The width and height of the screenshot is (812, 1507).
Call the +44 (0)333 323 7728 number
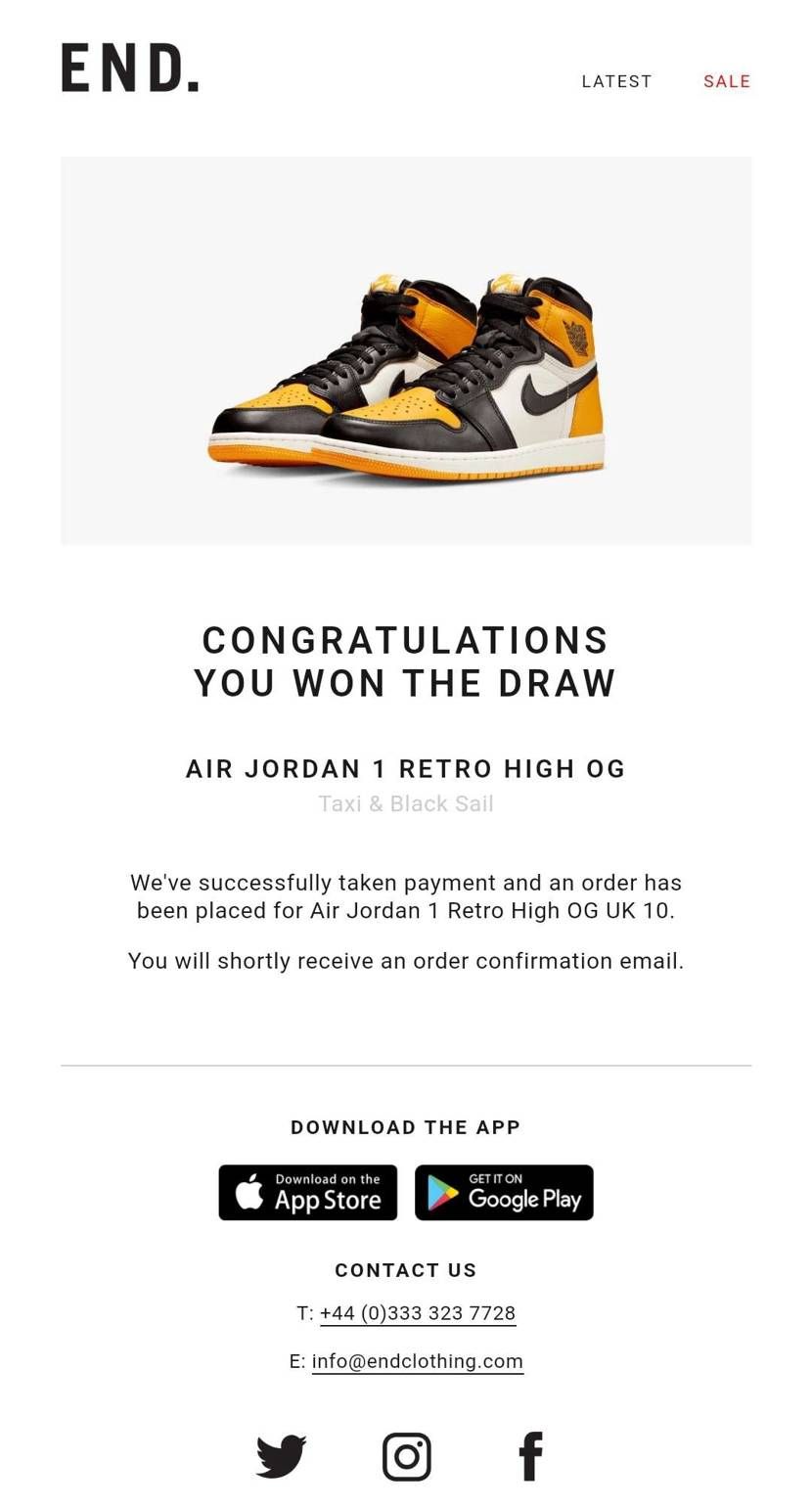pos(418,1313)
